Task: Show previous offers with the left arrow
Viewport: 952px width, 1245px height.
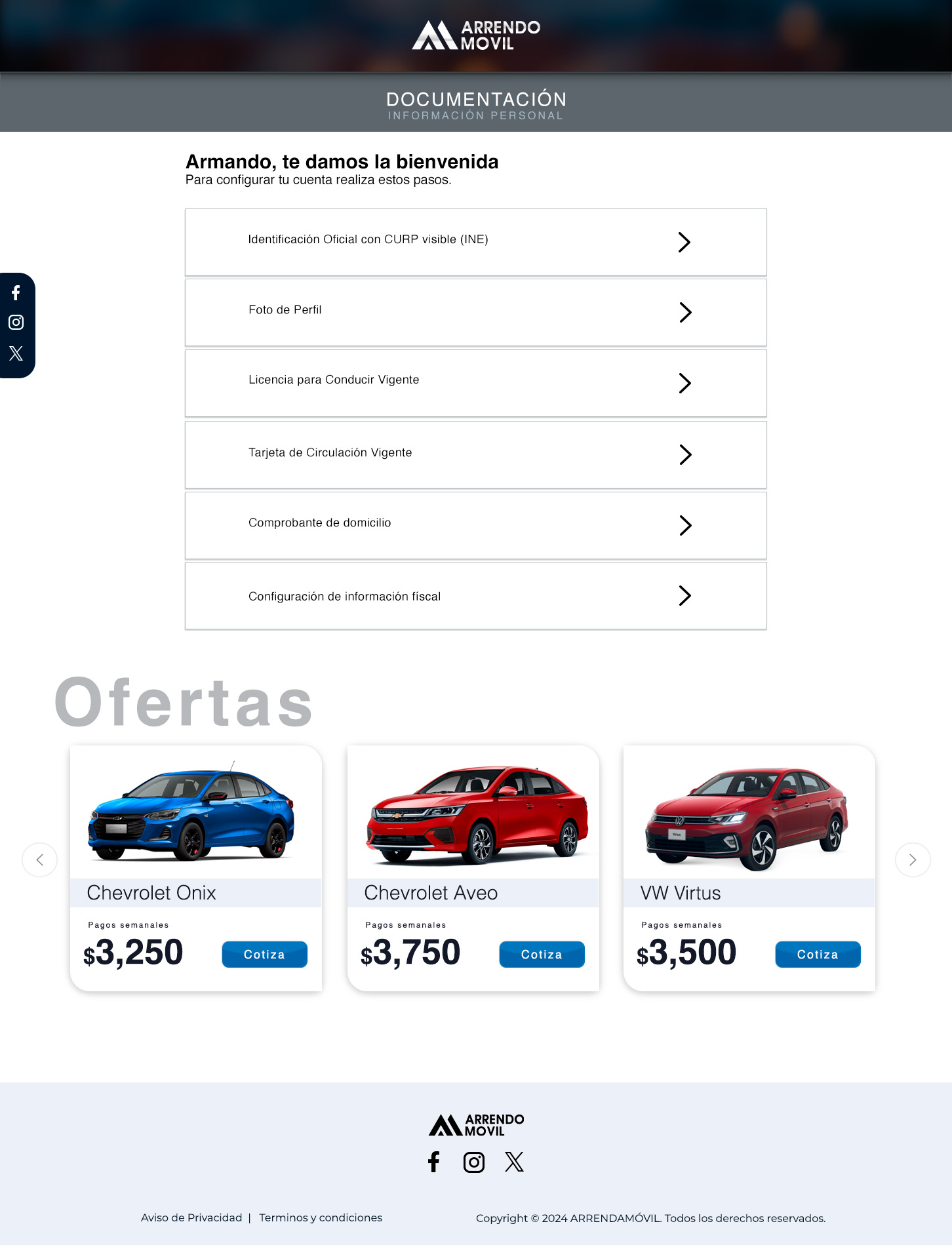Action: [40, 860]
